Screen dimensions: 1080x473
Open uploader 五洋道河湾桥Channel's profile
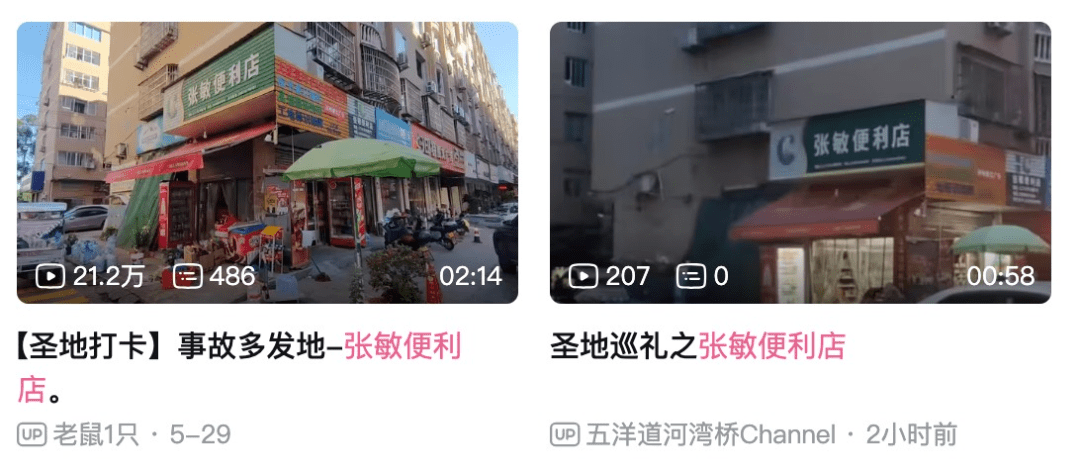pyautogui.click(x=710, y=435)
